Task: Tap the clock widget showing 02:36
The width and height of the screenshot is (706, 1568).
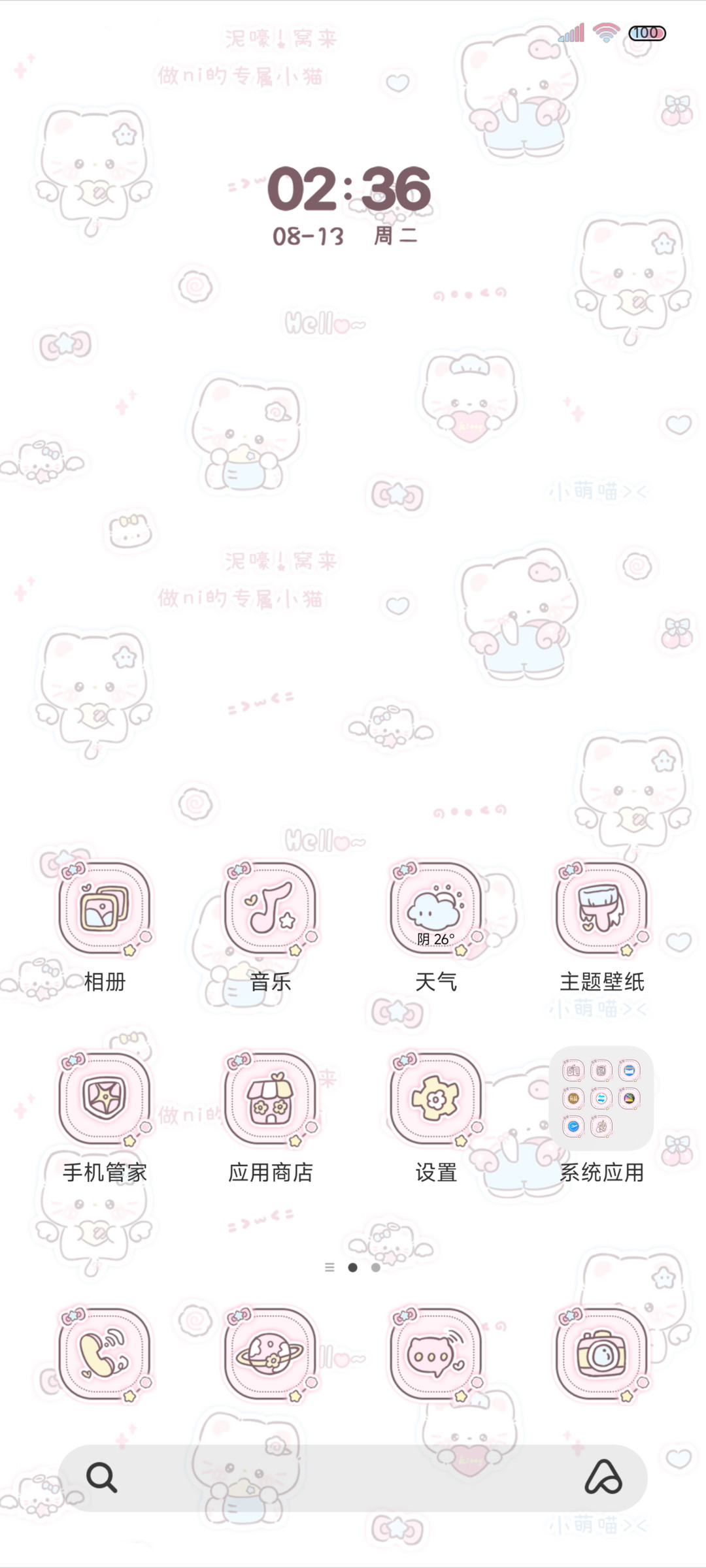Action: coord(348,189)
